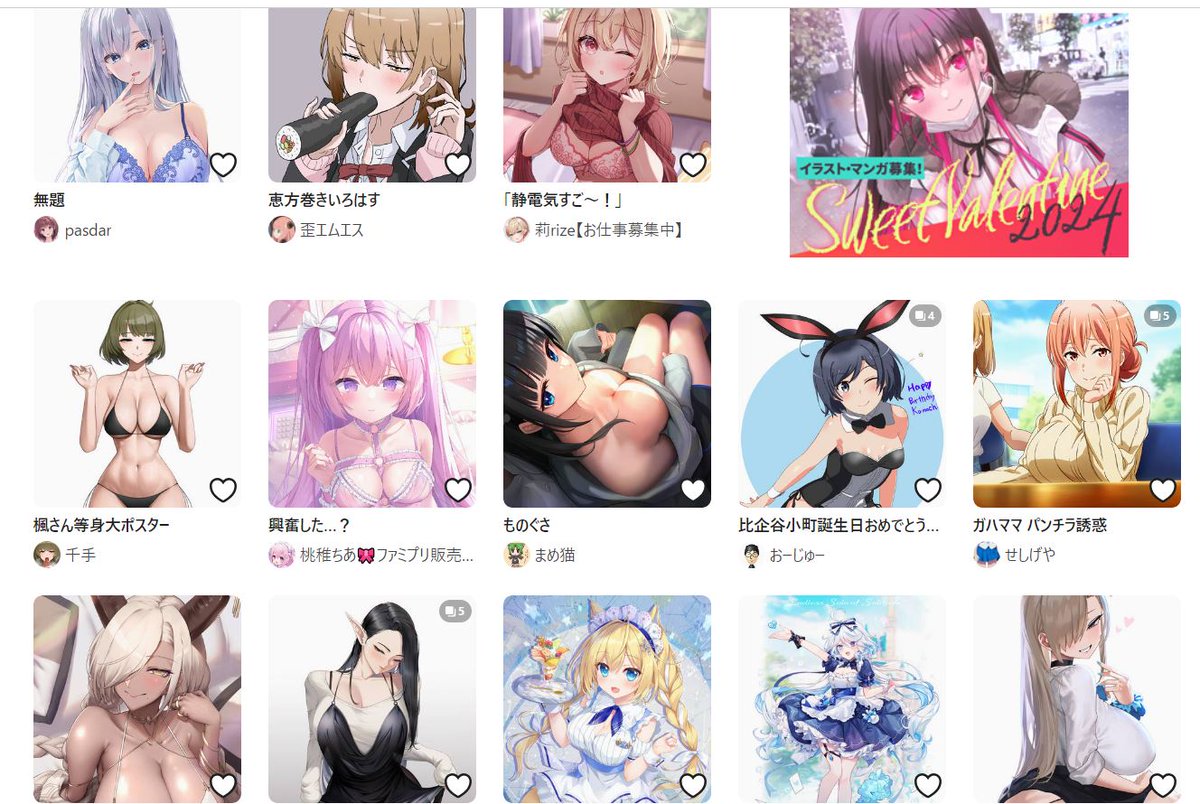Like the 恵方巻きいろはす artwork
This screenshot has height=804, width=1200.
coord(458,165)
